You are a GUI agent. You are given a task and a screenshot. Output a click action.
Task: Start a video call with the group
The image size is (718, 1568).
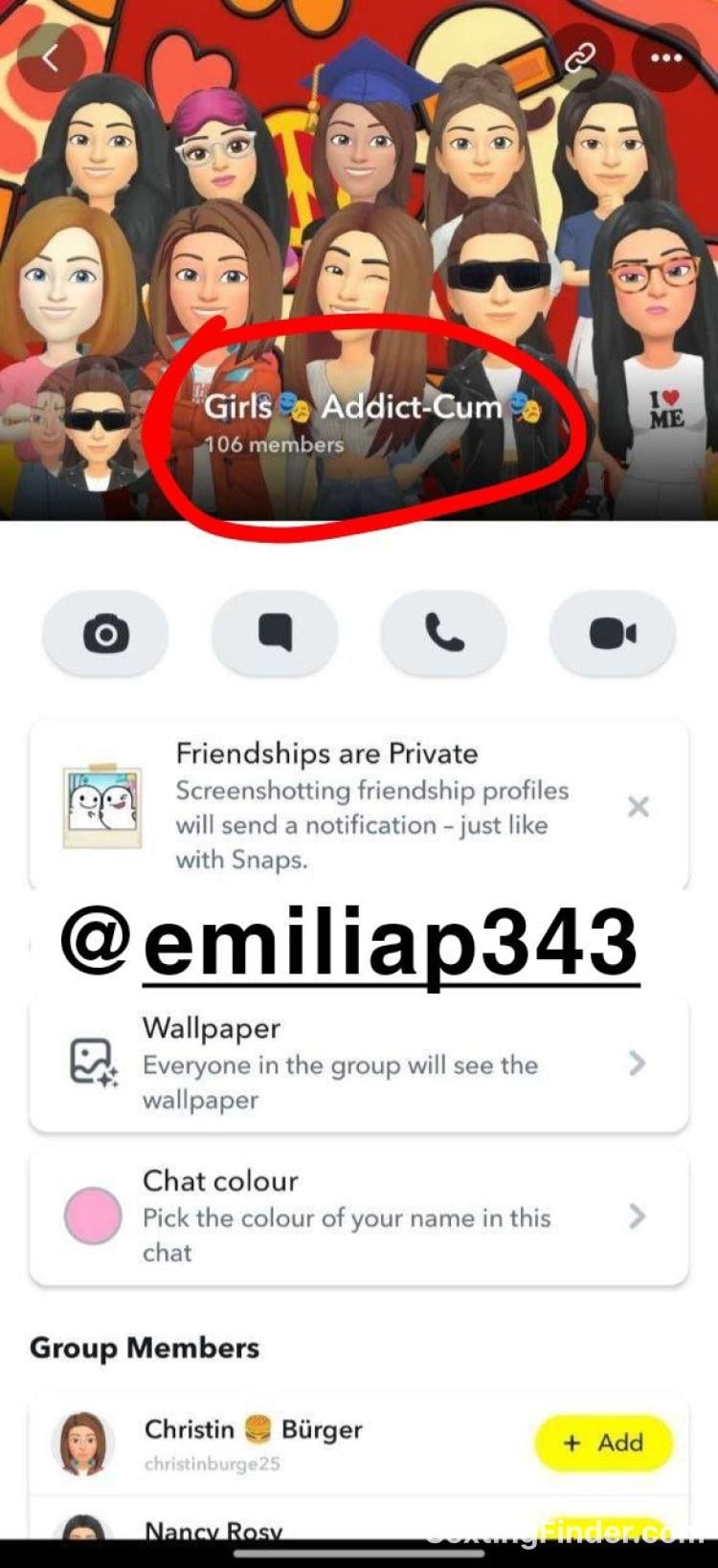click(612, 634)
